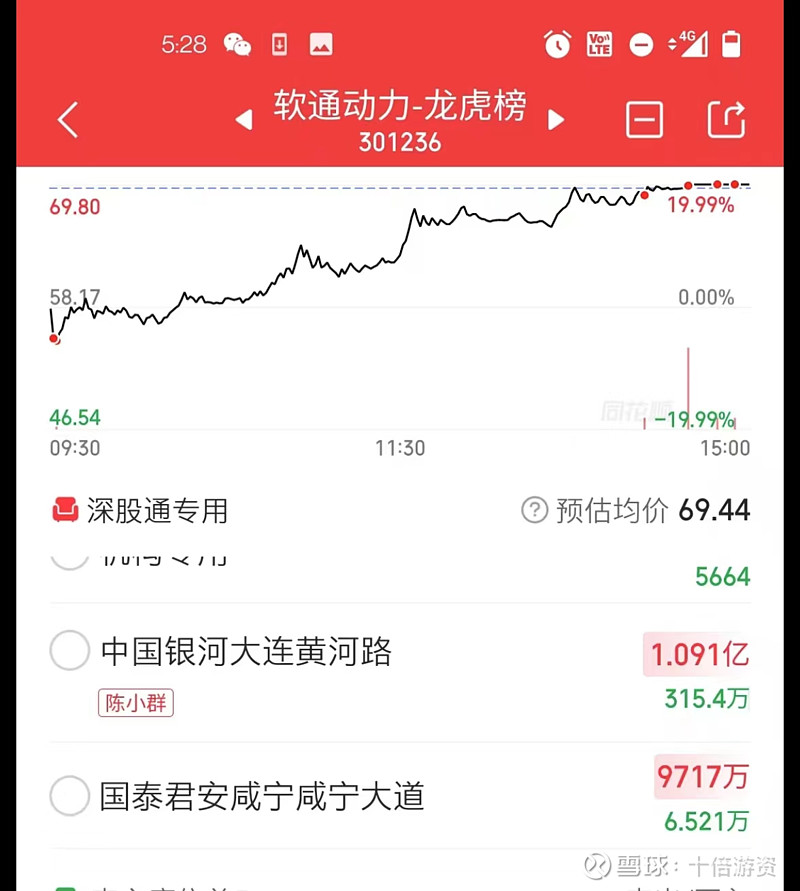
Task: Tap the left chevron to view previous stock
Action: pyautogui.click(x=244, y=119)
